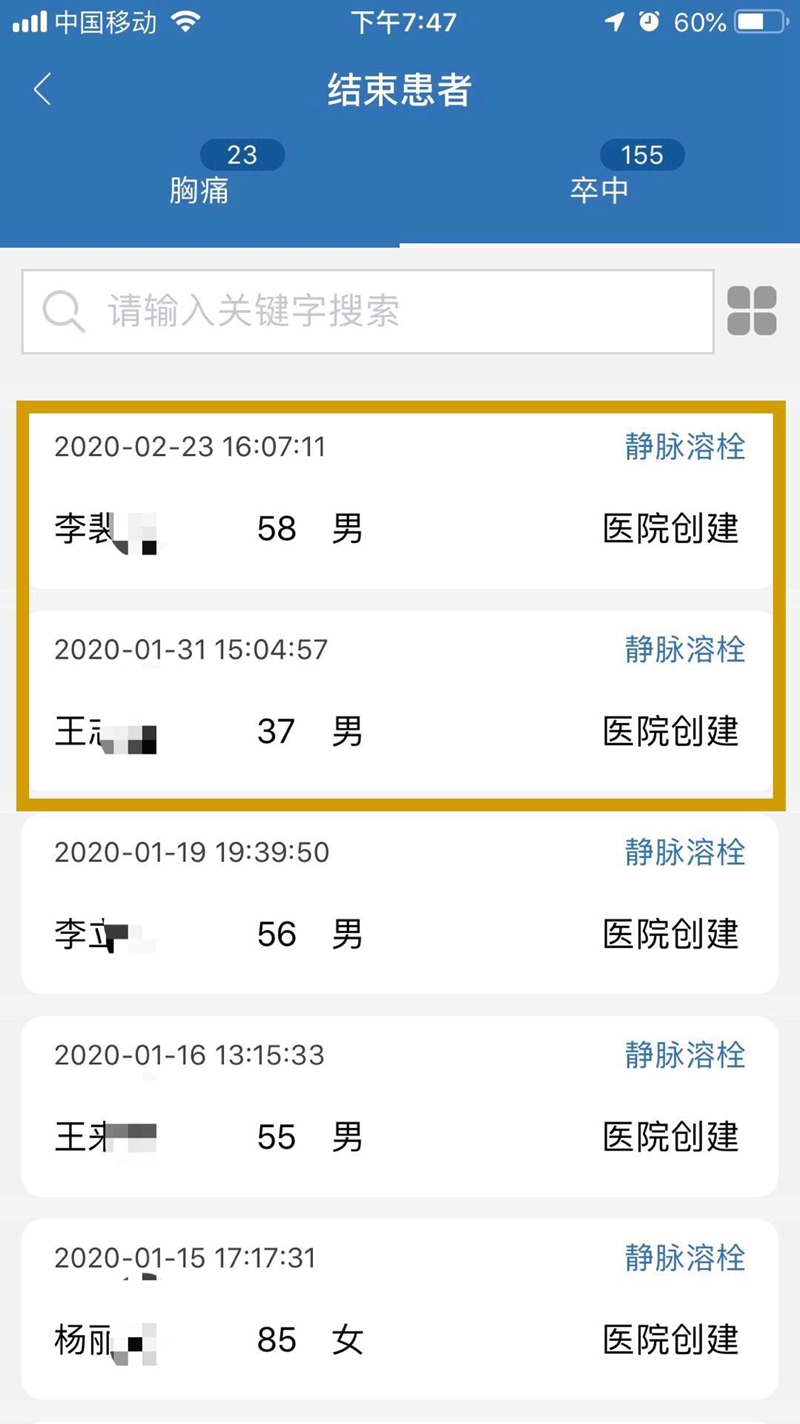Open the 2020-02-23 16:07:11 patient record

coord(399,499)
